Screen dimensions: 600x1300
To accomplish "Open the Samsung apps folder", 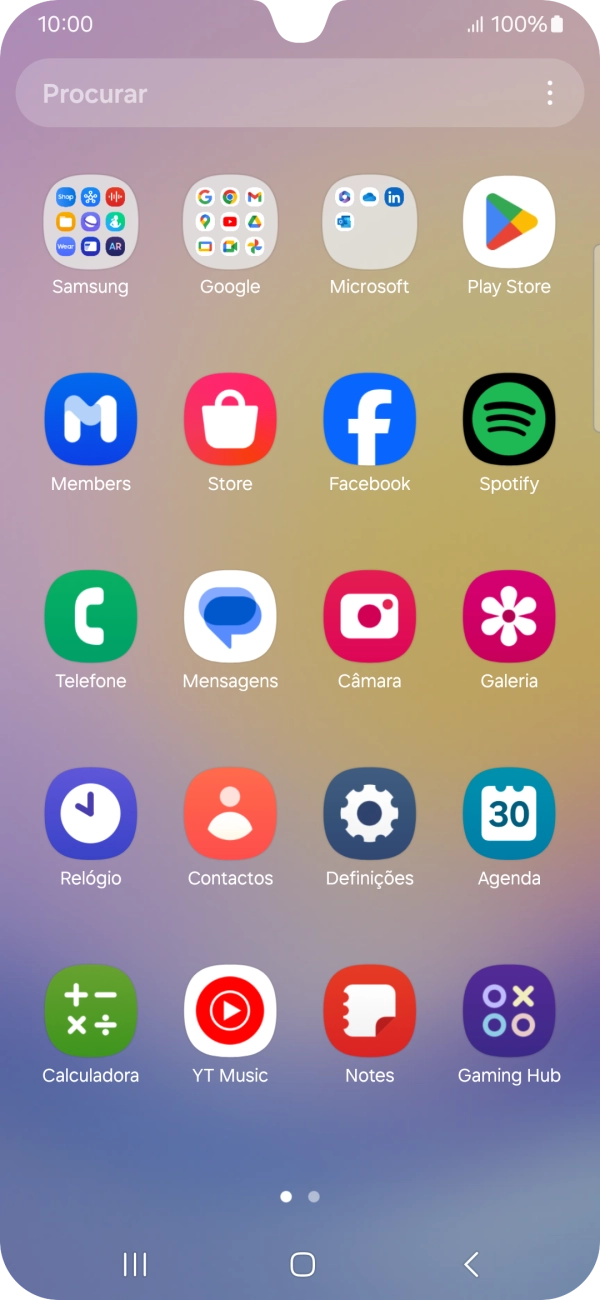I will (91, 222).
